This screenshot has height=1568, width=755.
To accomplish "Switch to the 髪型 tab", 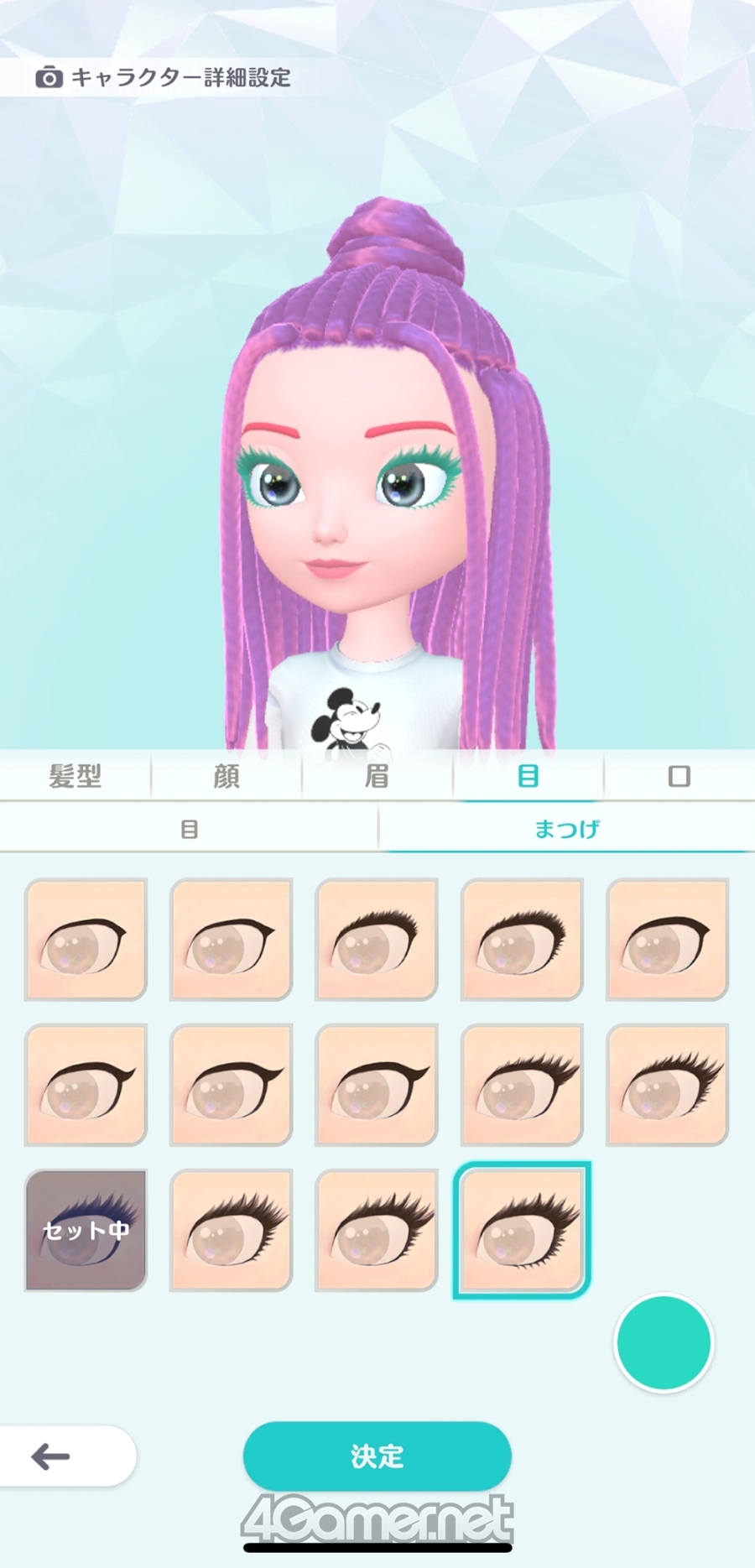I will coord(75,776).
